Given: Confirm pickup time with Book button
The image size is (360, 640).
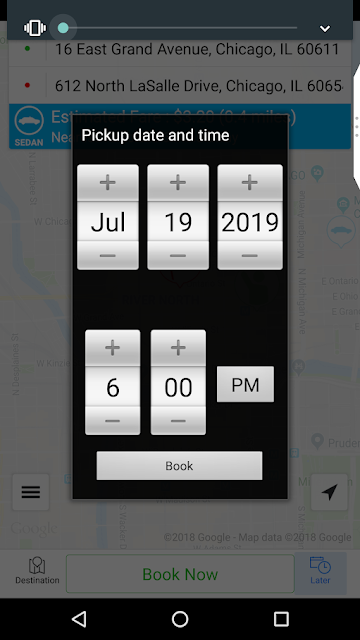Looking at the screenshot, I should click(x=179, y=466).
